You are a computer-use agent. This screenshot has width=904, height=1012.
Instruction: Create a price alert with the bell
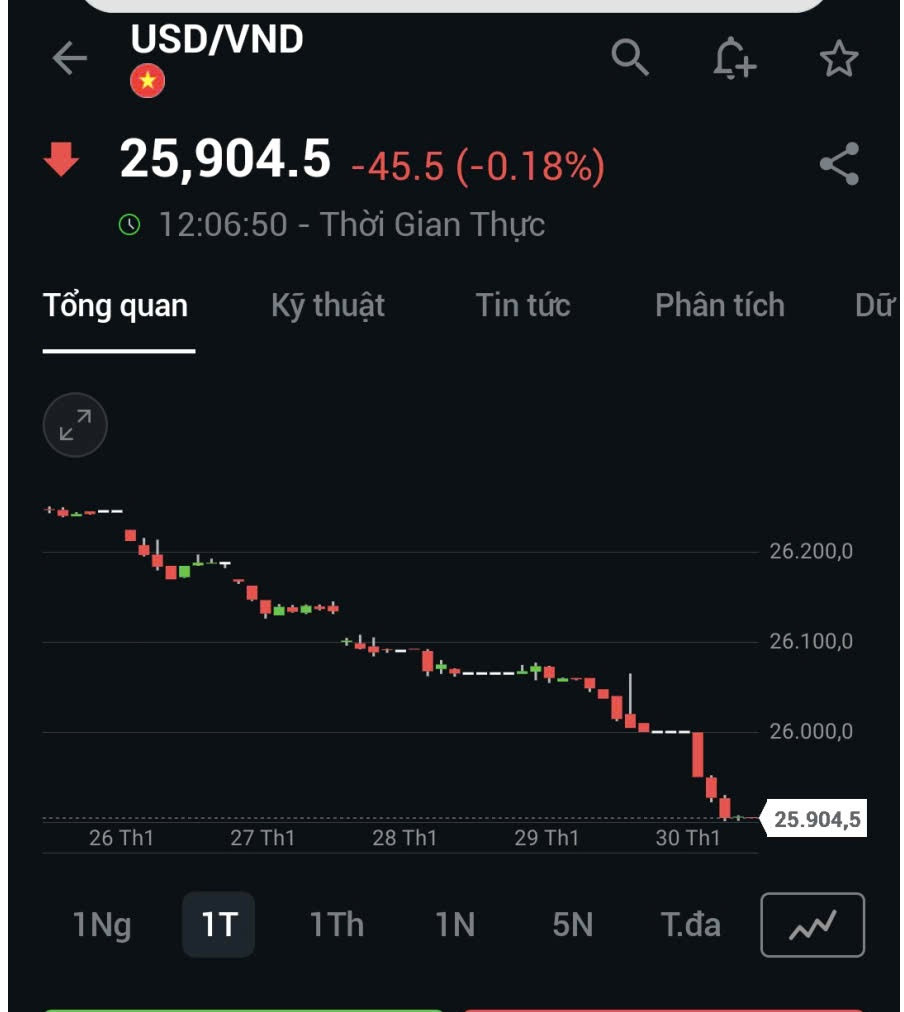coord(734,59)
